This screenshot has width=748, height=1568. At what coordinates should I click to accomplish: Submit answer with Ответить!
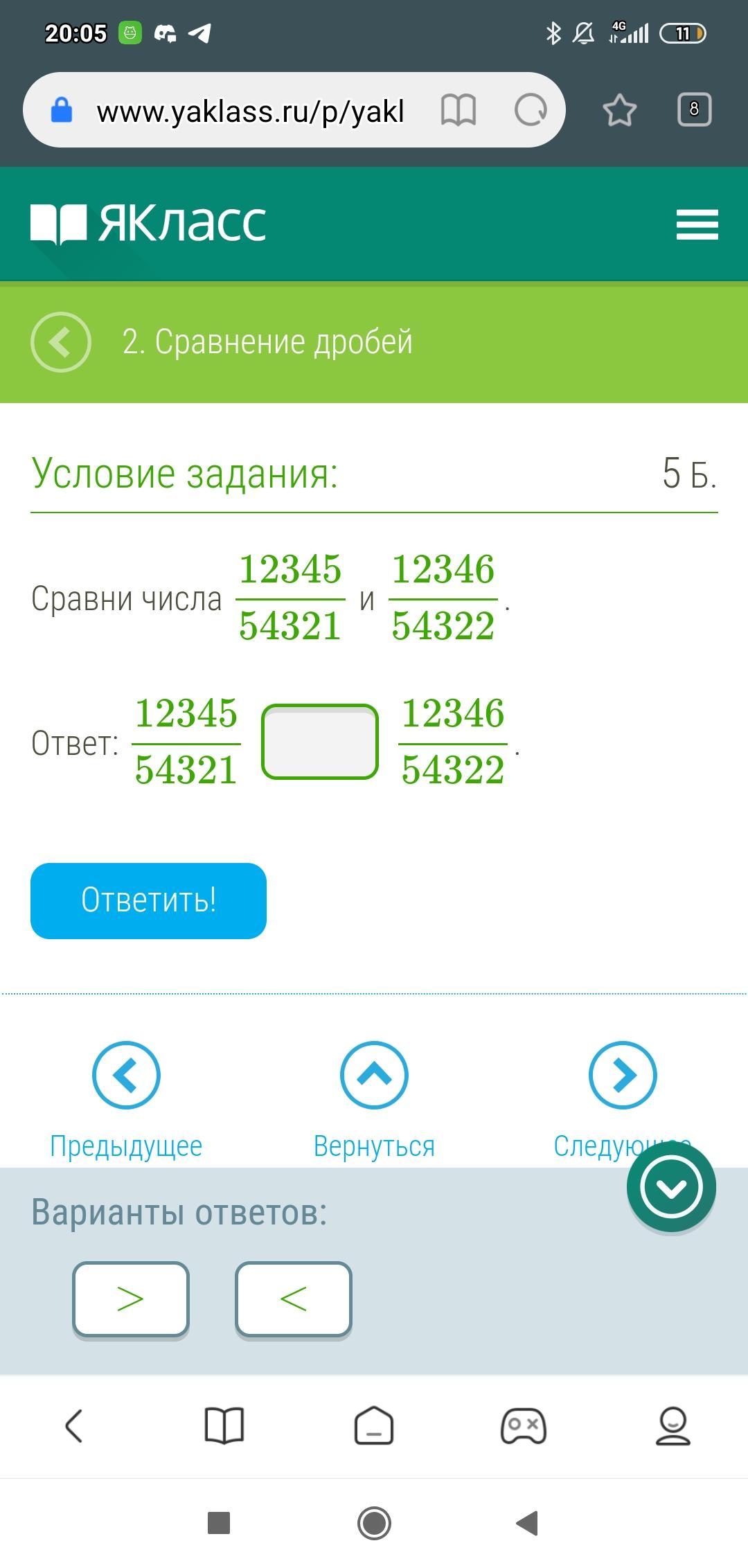[148, 900]
